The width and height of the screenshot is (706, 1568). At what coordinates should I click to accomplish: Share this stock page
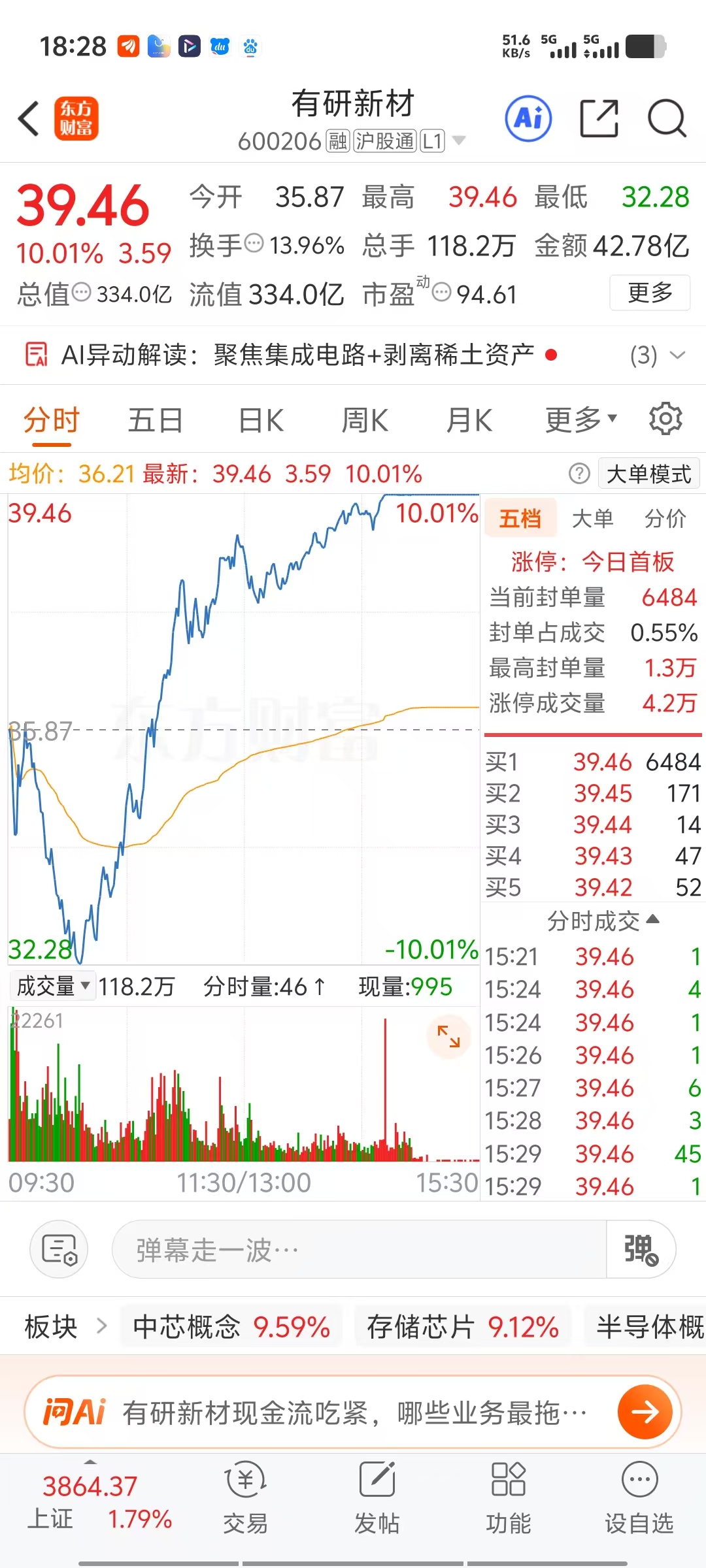coord(599,119)
